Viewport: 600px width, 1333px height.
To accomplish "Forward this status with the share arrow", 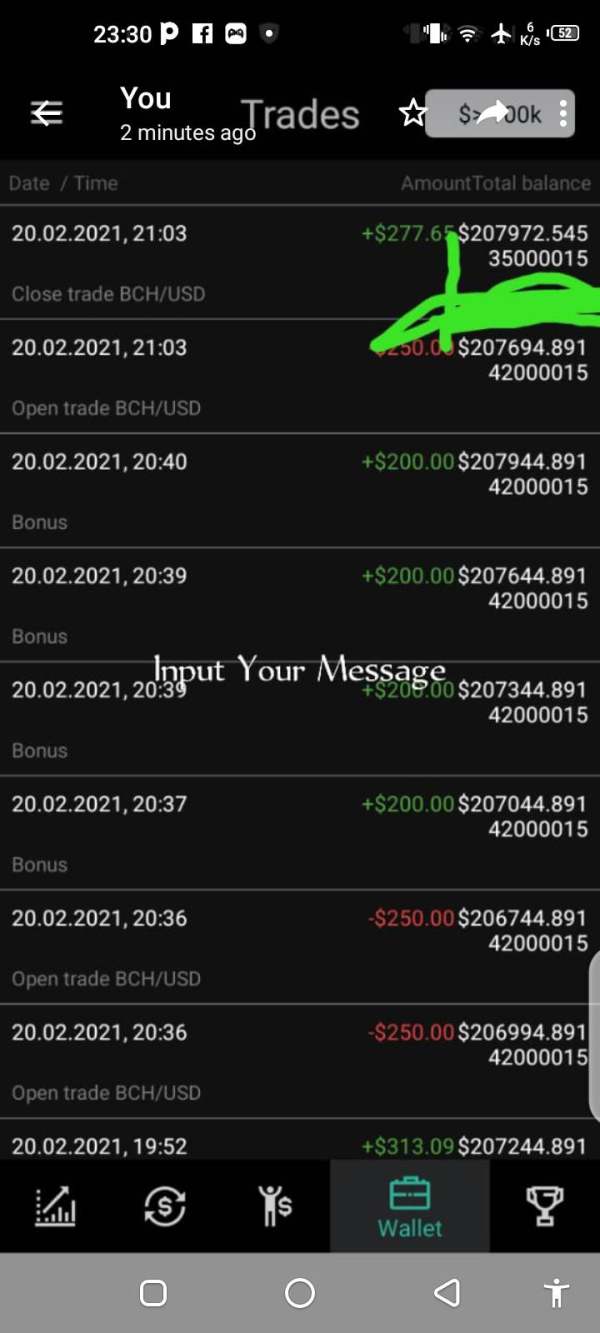I will 491,113.
